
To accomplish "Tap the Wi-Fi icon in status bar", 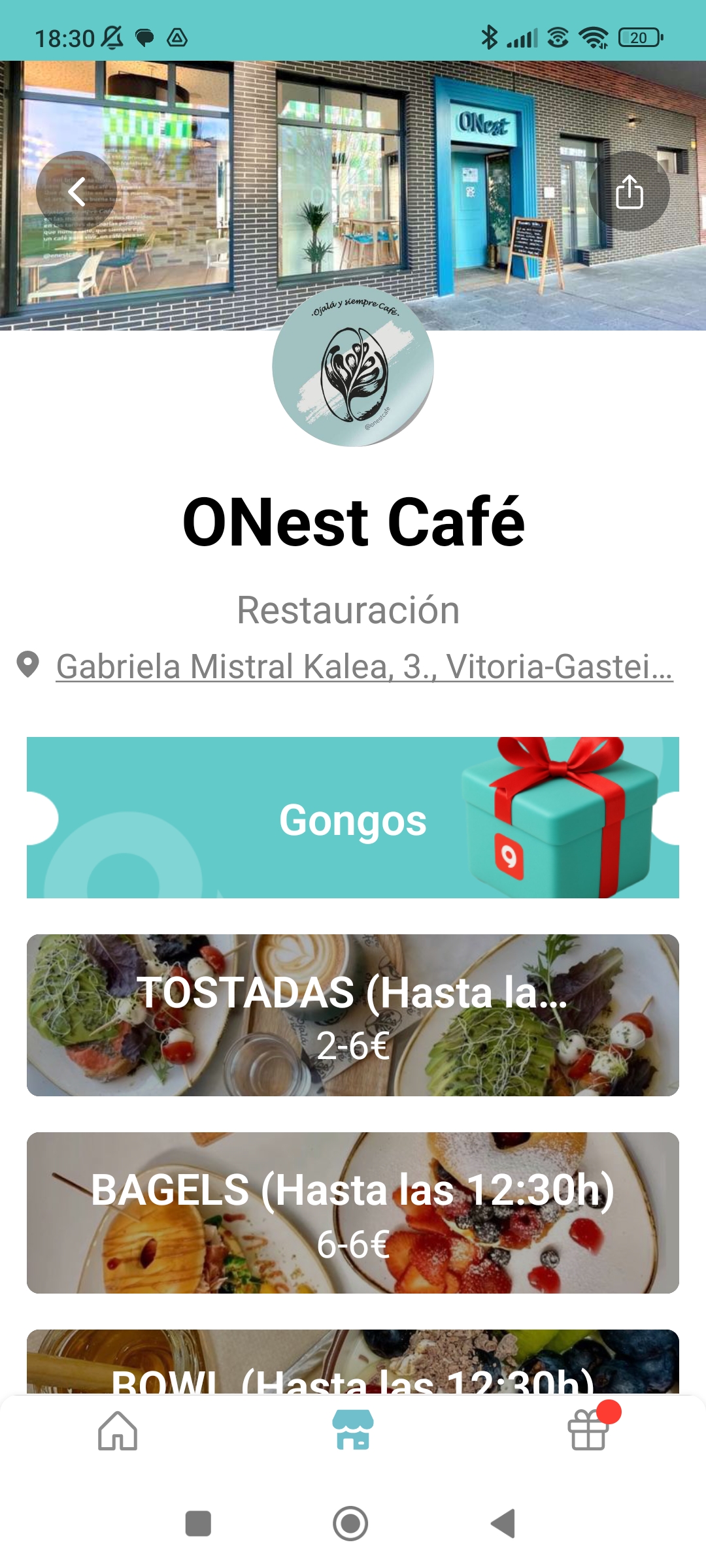I will click(594, 39).
